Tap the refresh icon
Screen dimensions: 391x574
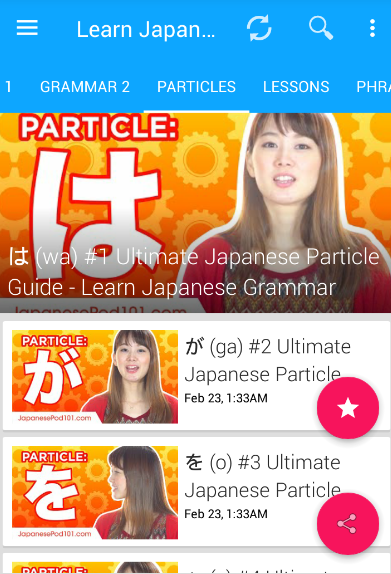click(x=259, y=28)
